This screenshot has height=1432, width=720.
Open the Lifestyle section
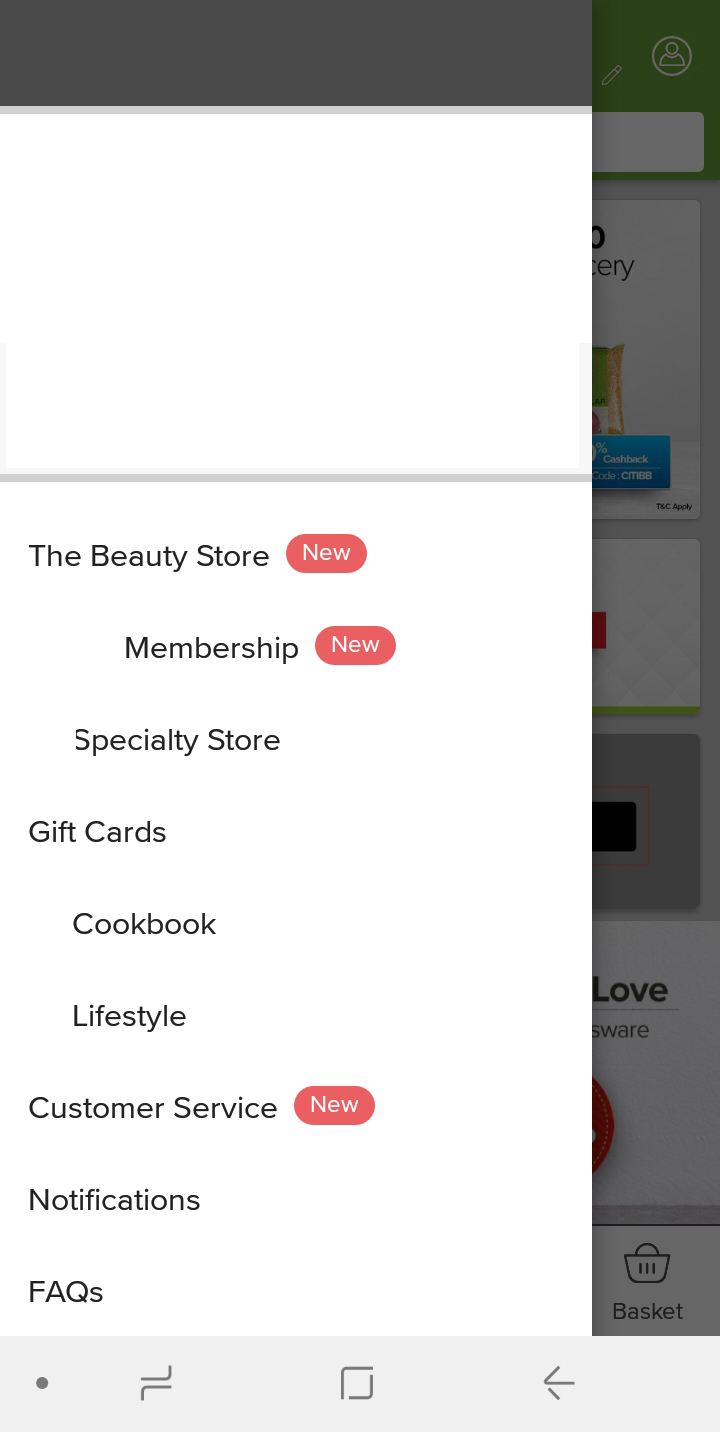pos(129,1016)
